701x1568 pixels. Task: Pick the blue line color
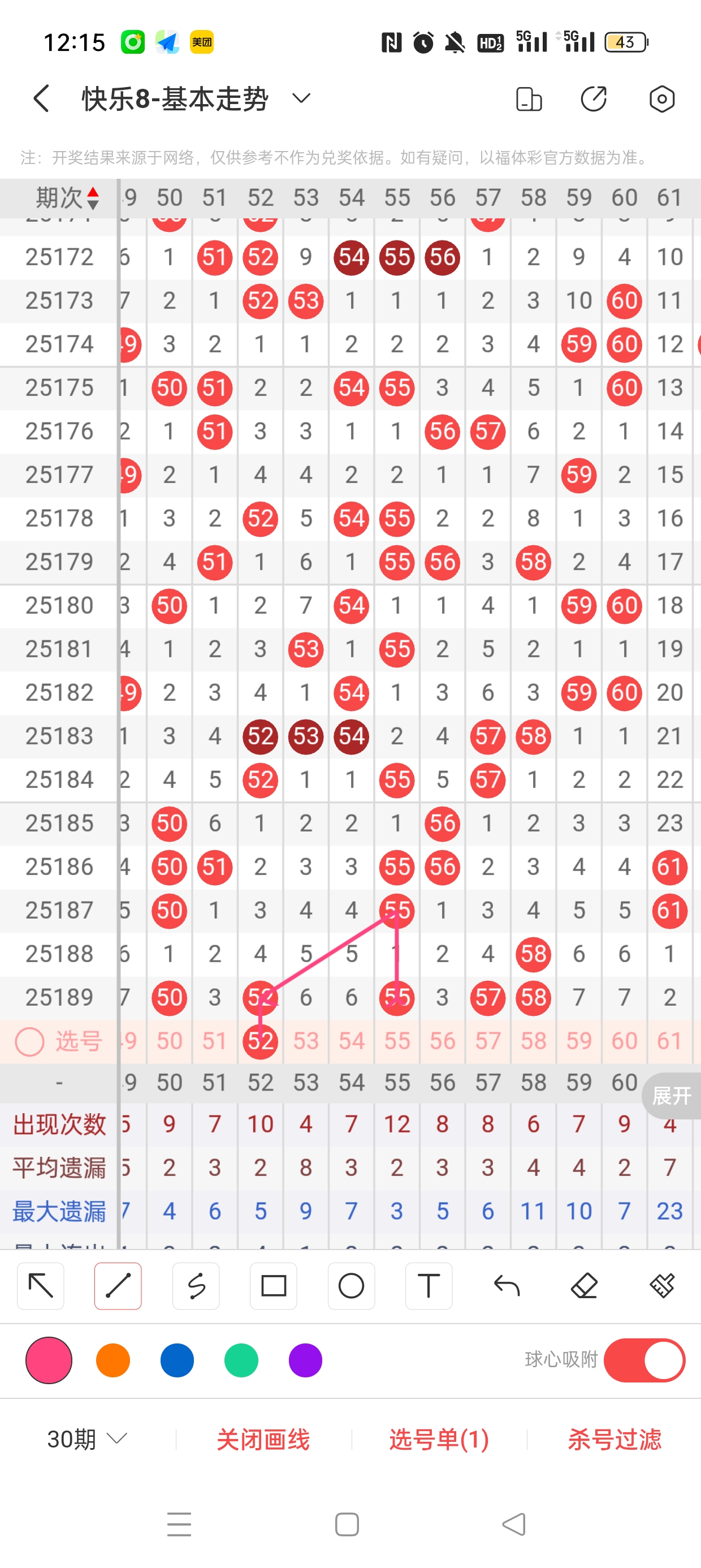177,1360
